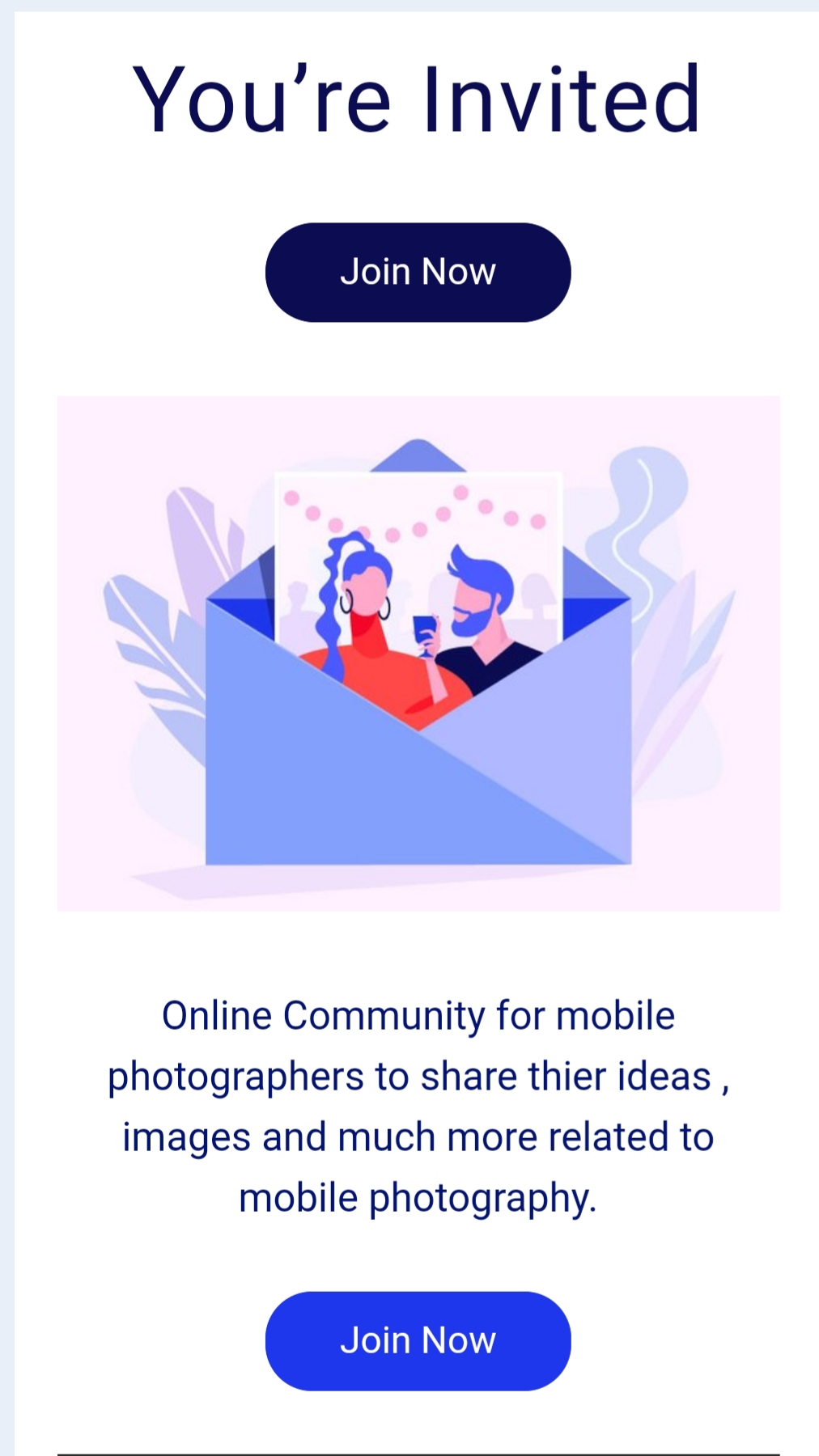Viewport: 819px width, 1456px height.
Task: Tap the dark Join Now button under the heading
Action: tap(418, 273)
